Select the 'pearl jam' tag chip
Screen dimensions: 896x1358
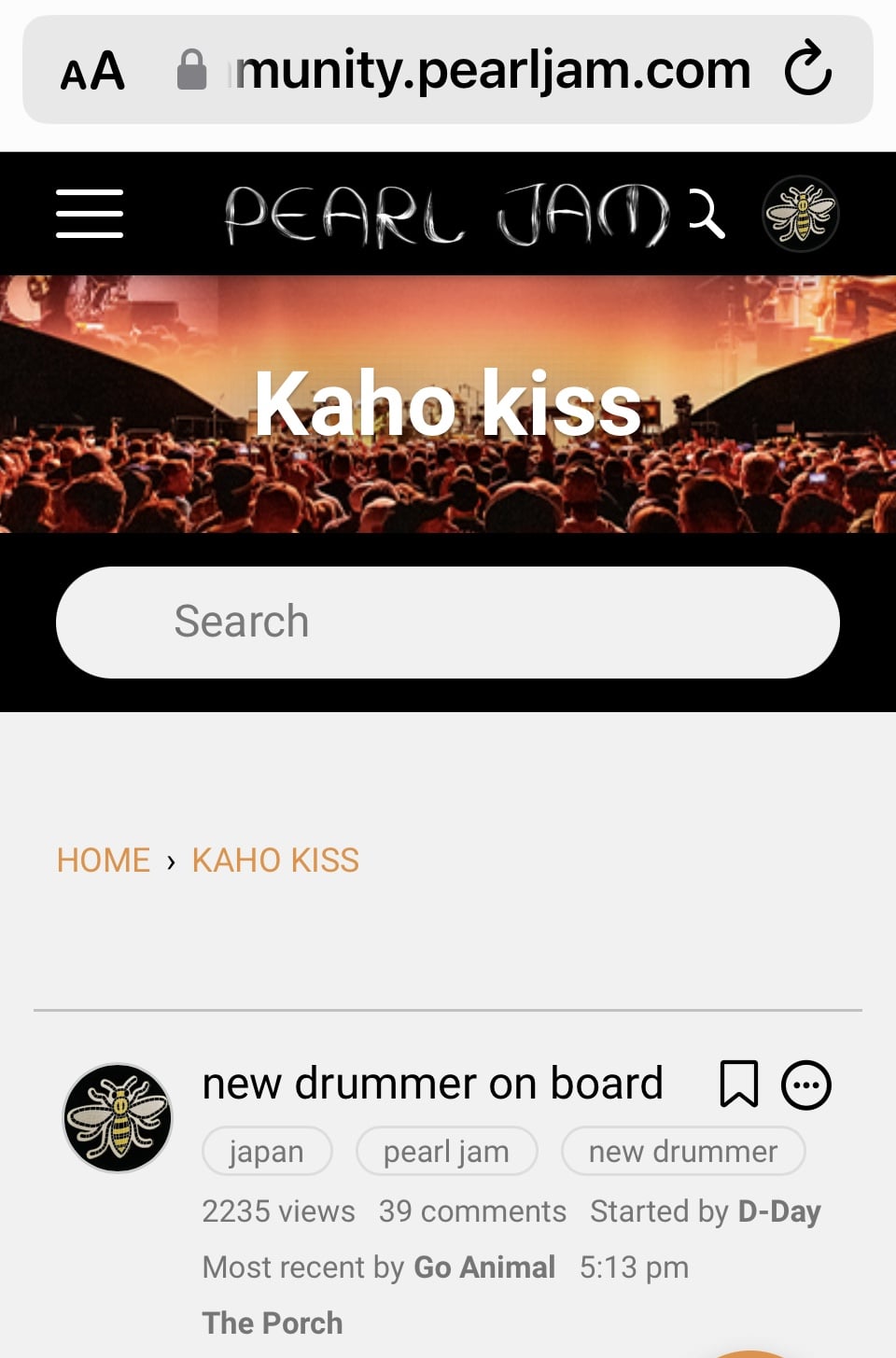(446, 1151)
